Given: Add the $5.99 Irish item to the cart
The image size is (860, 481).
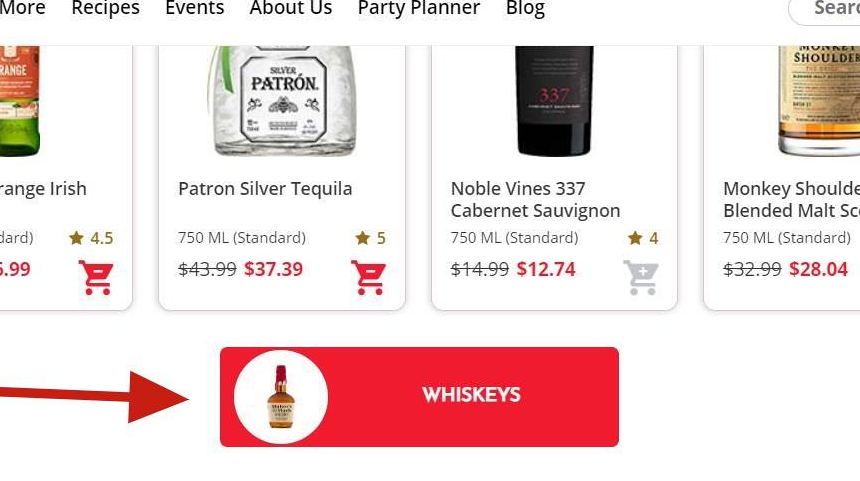Looking at the screenshot, I should pos(97,277).
